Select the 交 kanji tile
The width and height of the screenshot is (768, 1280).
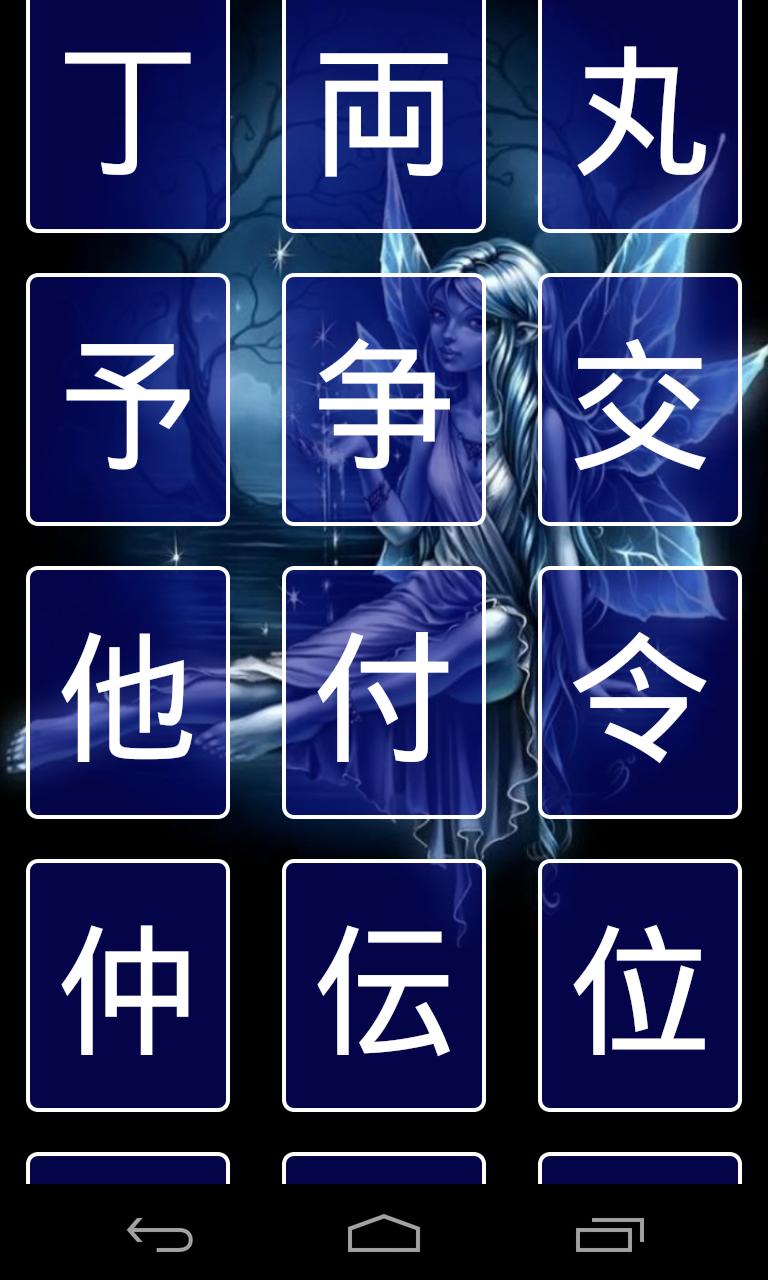[640, 400]
